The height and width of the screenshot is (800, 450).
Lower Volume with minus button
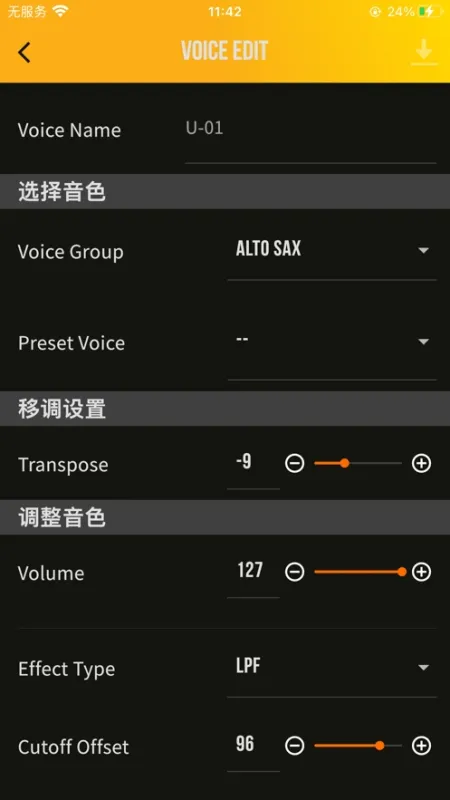click(294, 572)
